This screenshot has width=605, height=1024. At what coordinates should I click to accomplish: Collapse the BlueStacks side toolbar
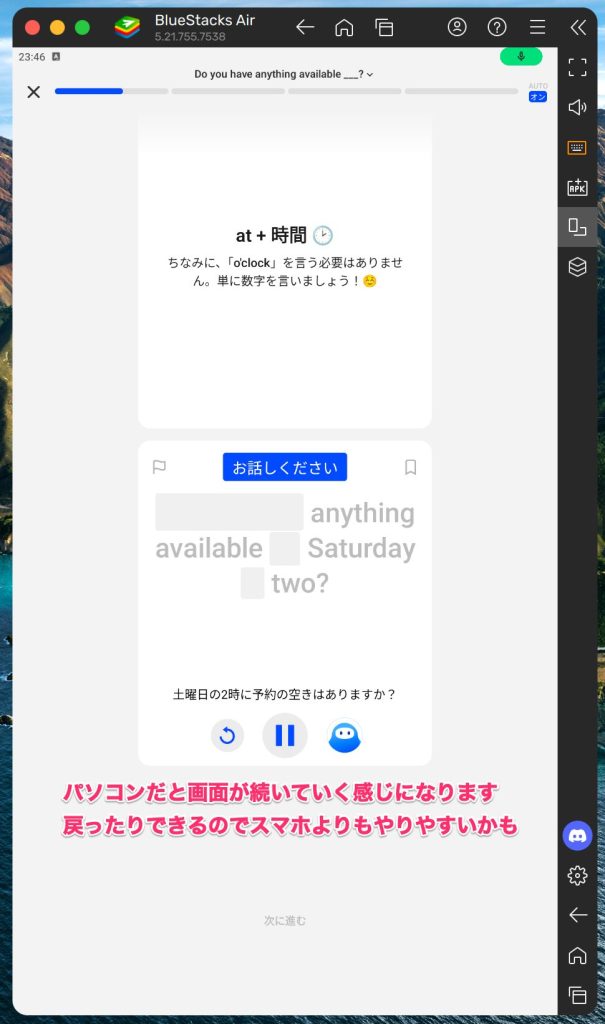click(x=577, y=27)
